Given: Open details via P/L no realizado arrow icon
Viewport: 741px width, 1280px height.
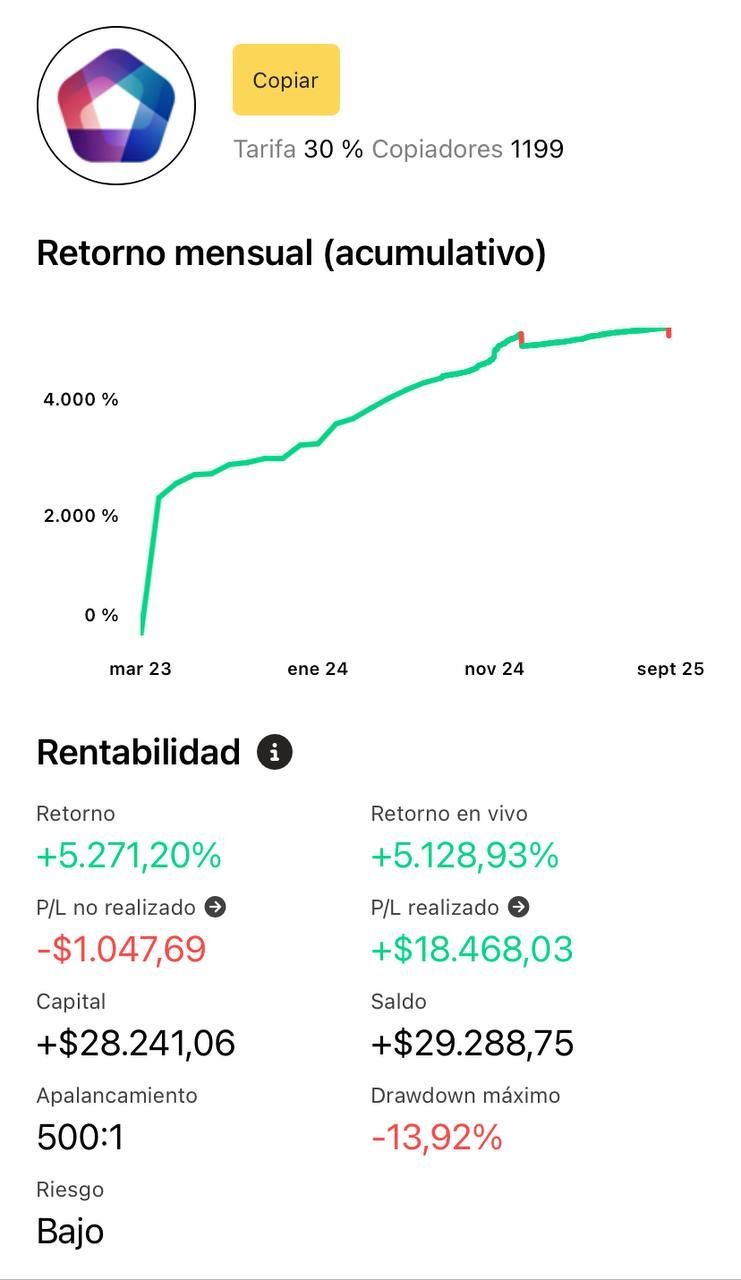Looking at the screenshot, I should click(213, 907).
